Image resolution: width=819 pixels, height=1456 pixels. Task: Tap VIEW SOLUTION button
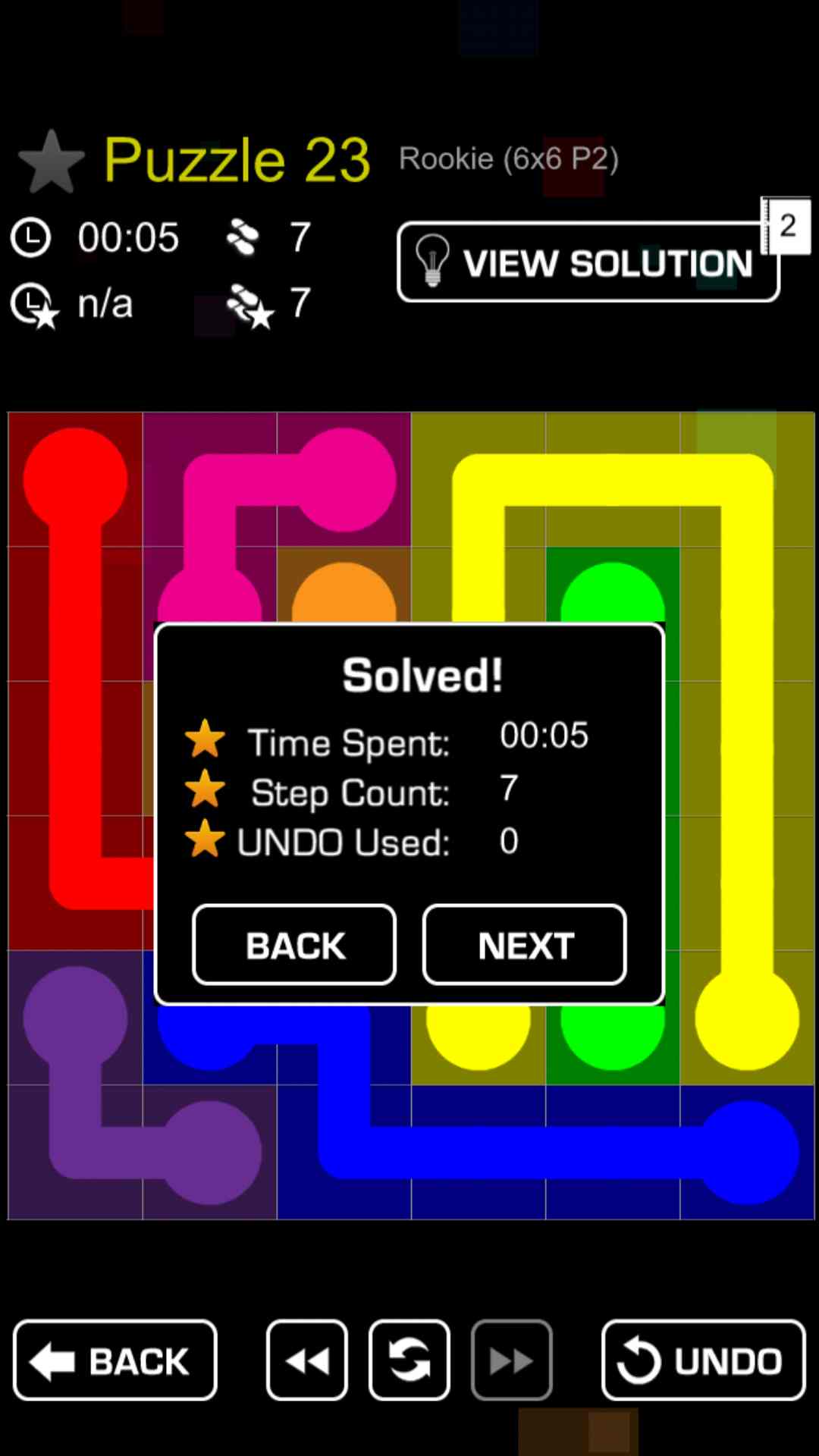point(588,263)
